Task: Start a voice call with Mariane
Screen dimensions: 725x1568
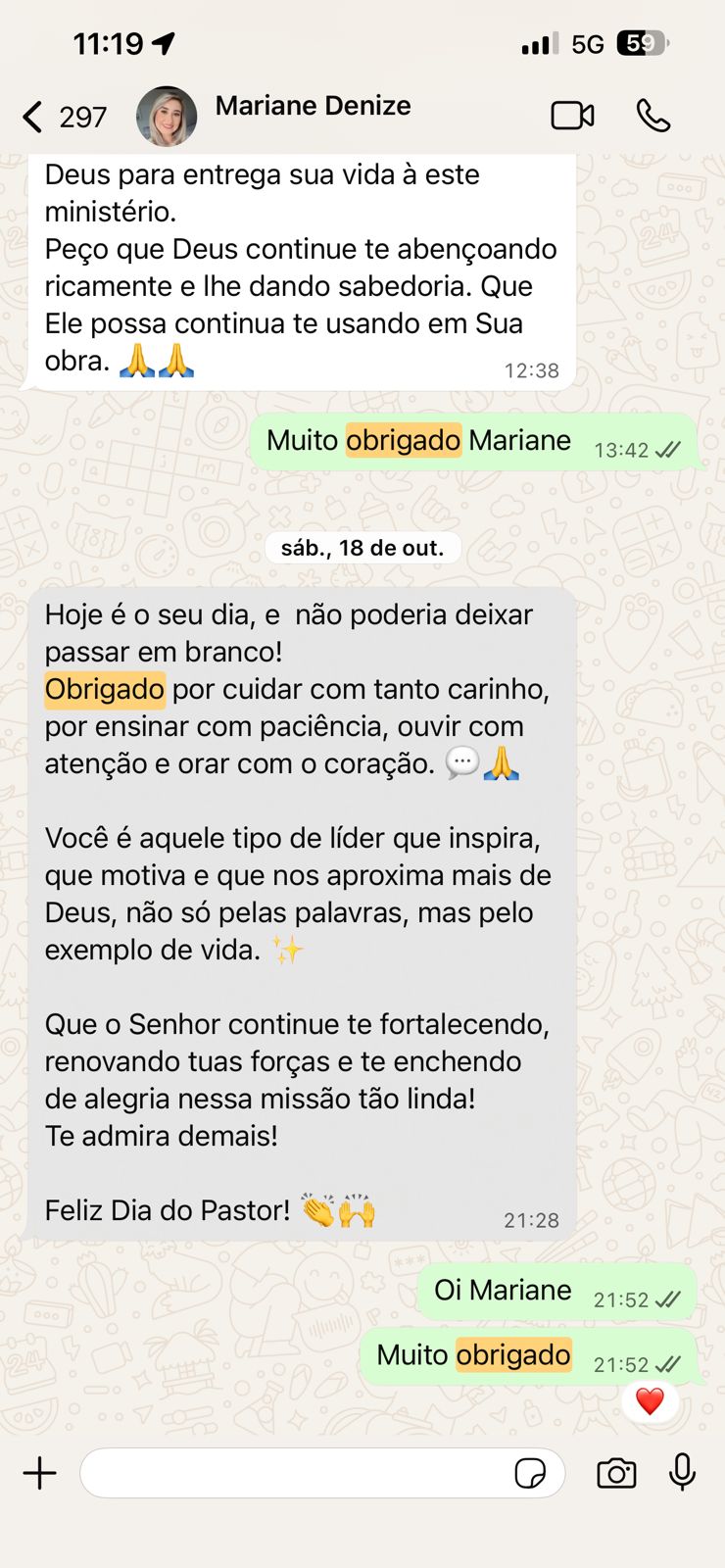Action: (653, 116)
